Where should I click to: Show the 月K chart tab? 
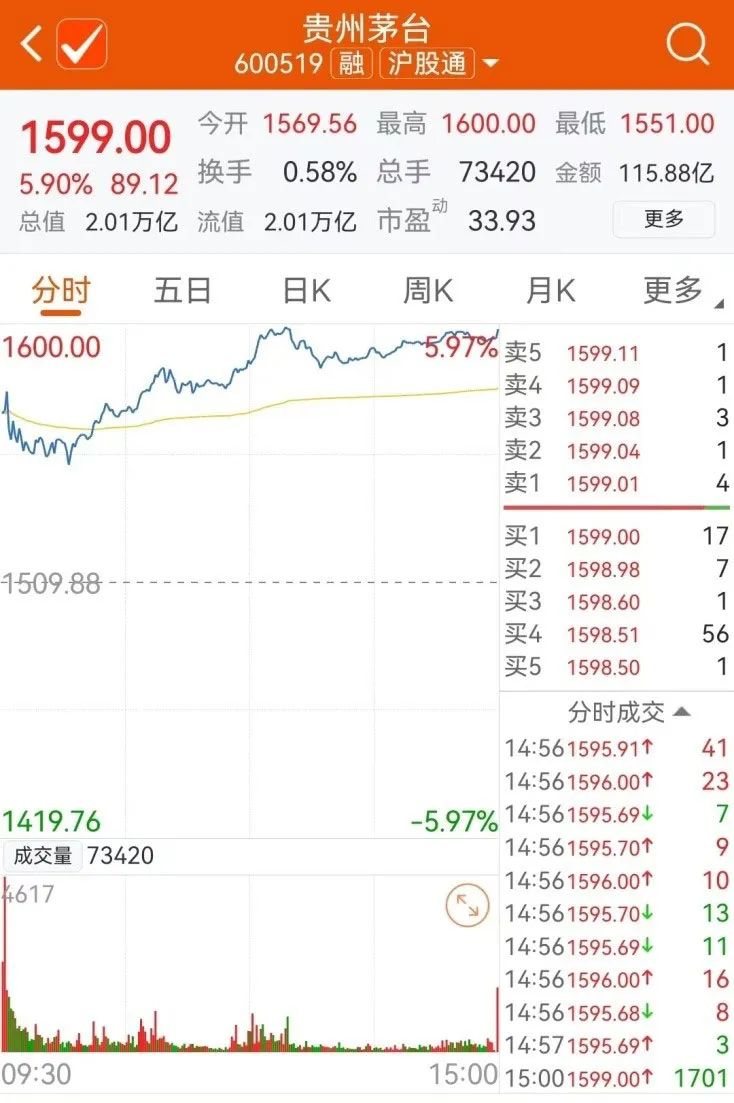[x=550, y=291]
